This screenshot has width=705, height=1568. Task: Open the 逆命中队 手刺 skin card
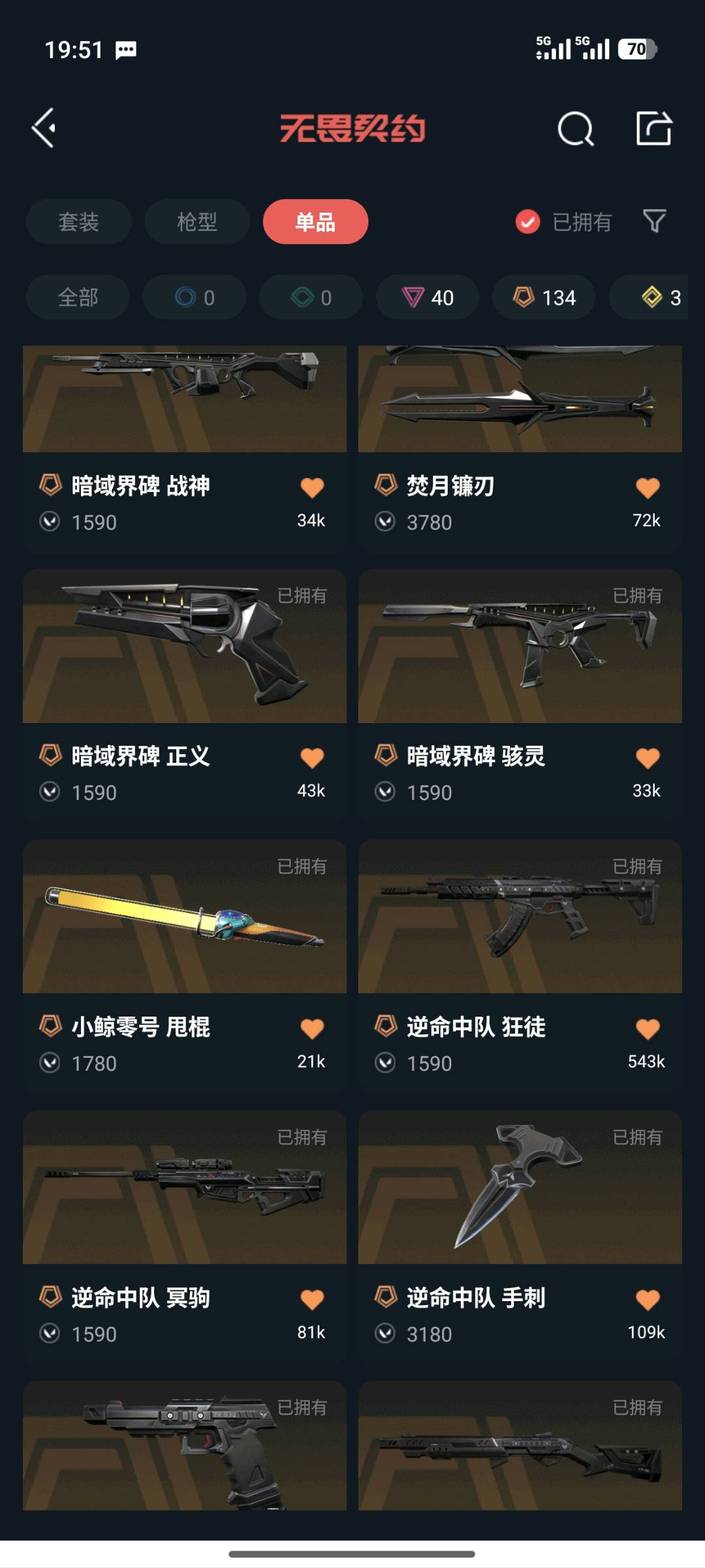(520, 1237)
